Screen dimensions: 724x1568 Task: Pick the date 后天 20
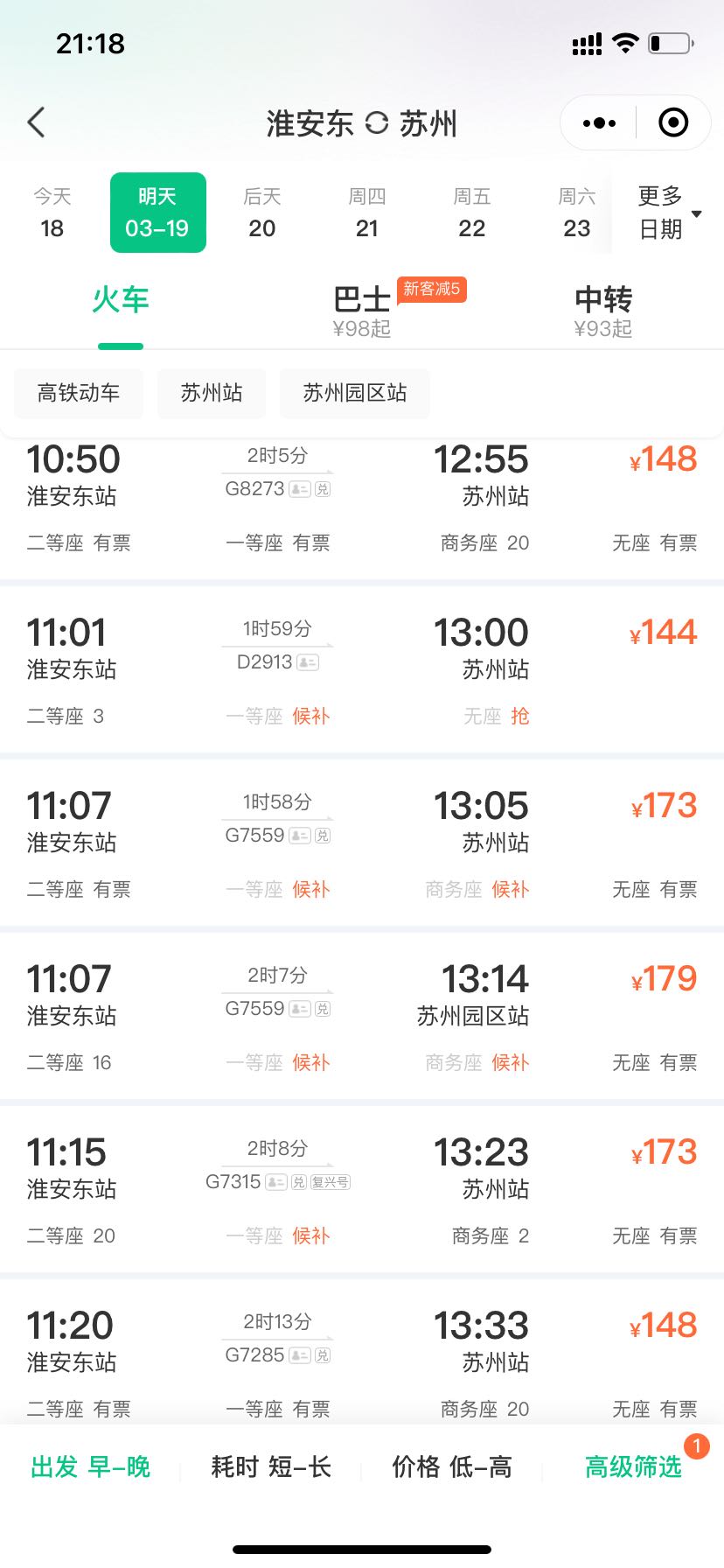point(262,213)
